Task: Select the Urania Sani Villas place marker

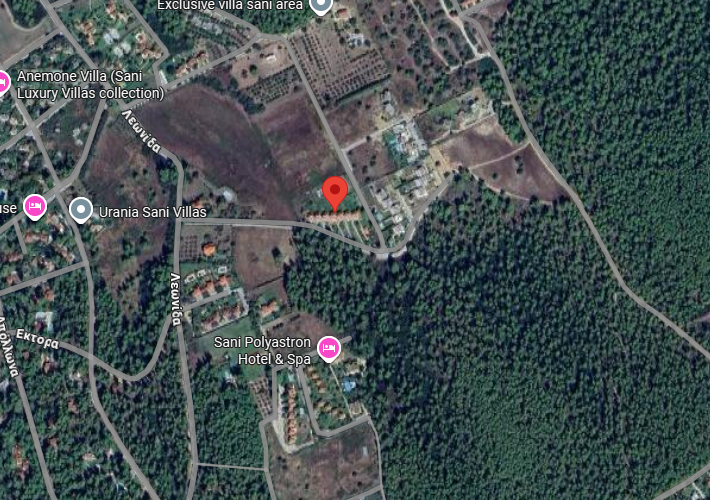Action: coord(81,209)
